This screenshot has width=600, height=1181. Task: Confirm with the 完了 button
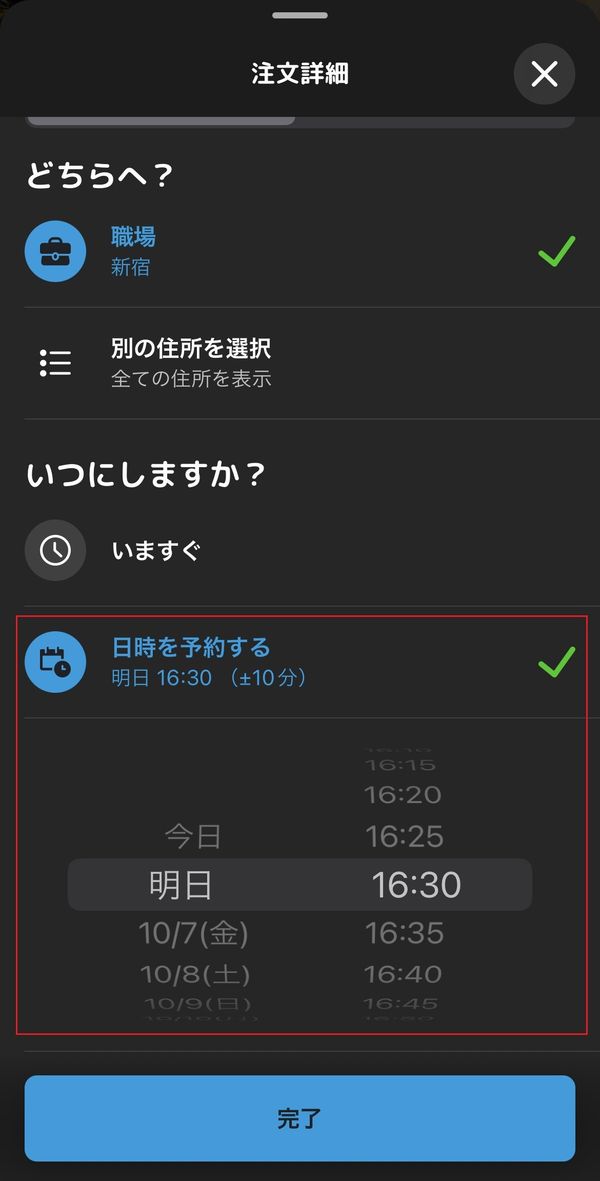click(x=300, y=1118)
